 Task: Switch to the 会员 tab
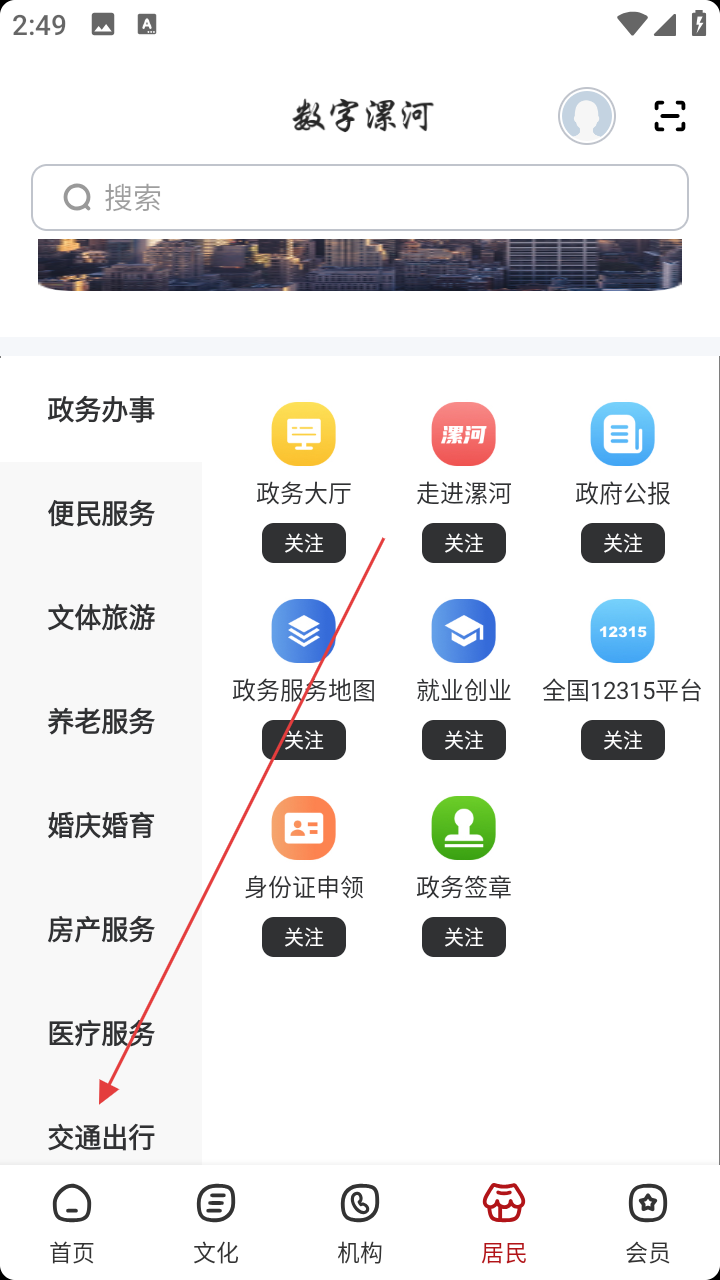[647, 1223]
